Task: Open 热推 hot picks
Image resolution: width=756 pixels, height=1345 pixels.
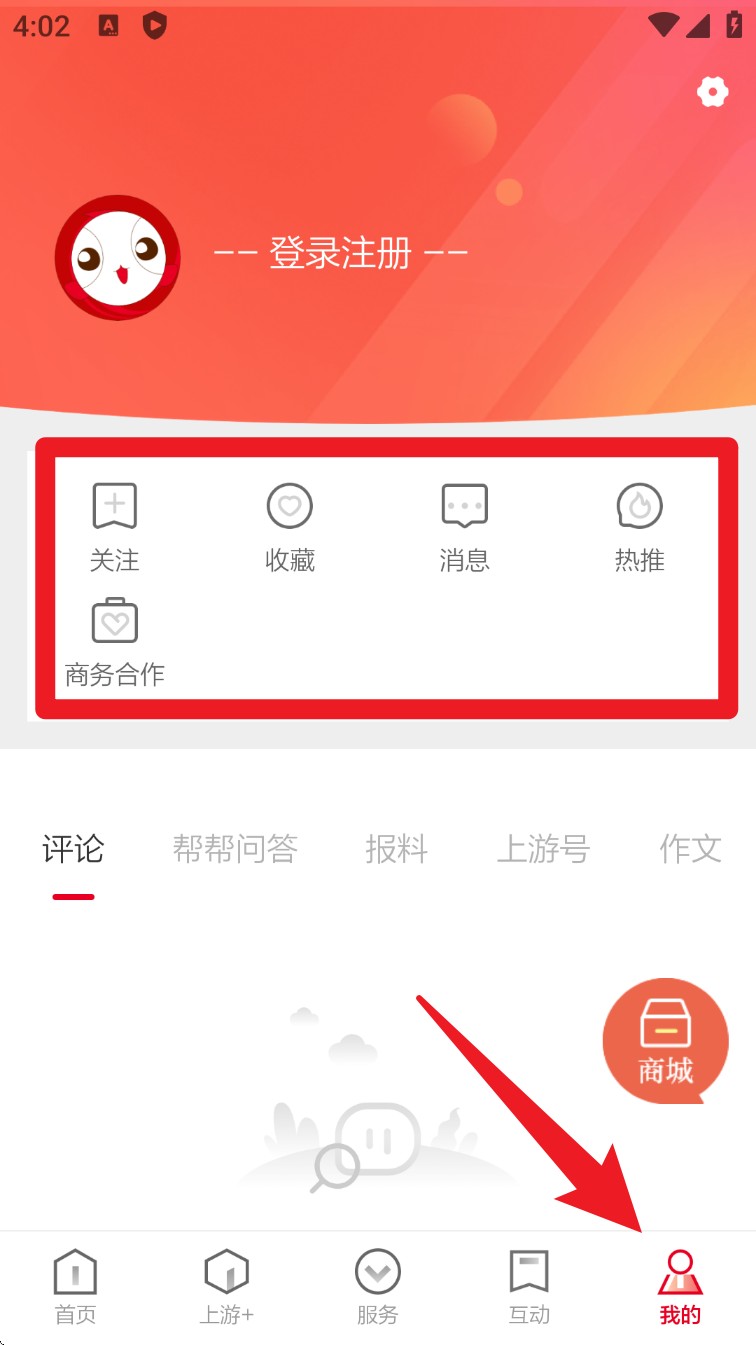Action: [639, 527]
